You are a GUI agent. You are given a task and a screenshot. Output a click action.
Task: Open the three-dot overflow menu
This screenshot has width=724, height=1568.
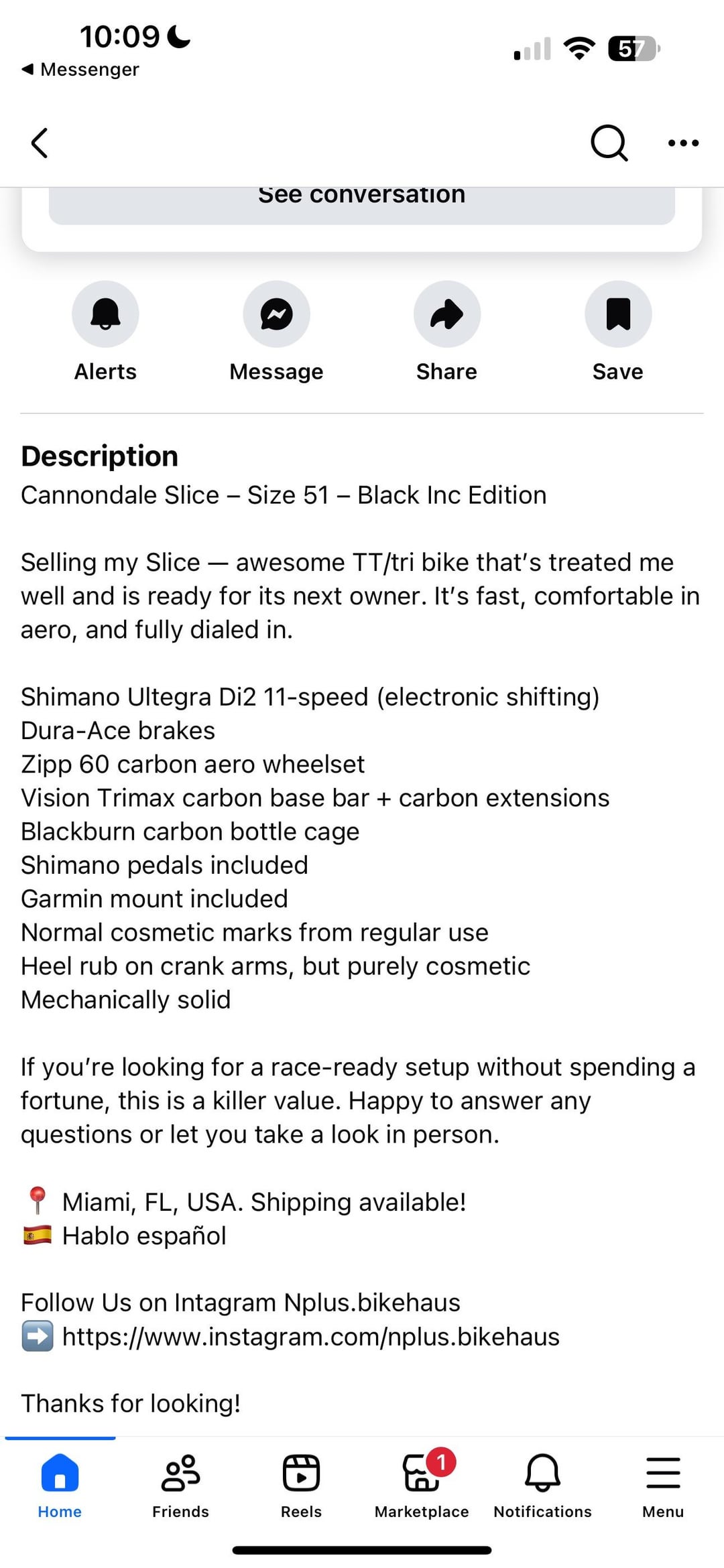coord(683,143)
